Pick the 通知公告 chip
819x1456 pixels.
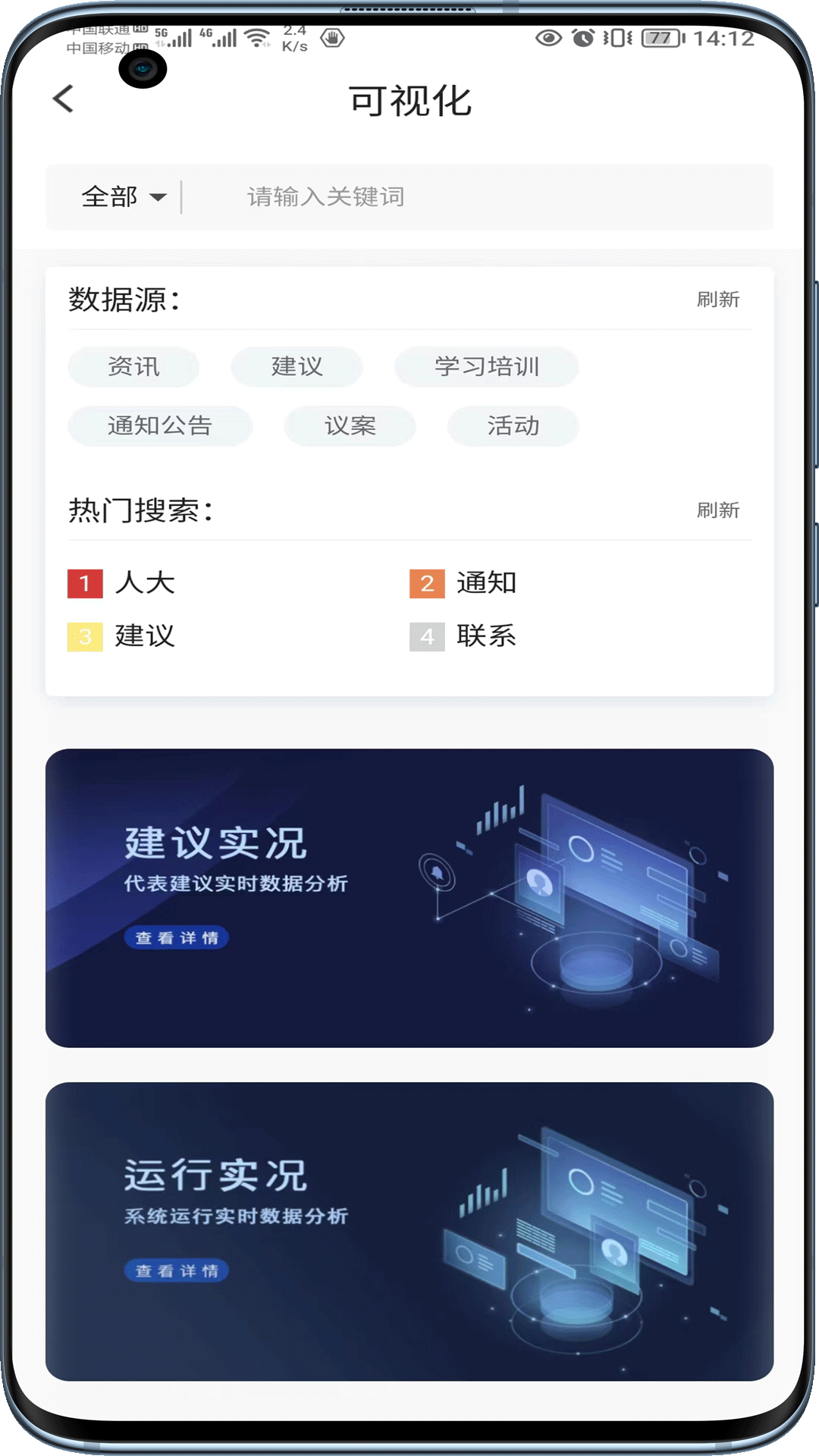pos(159,426)
